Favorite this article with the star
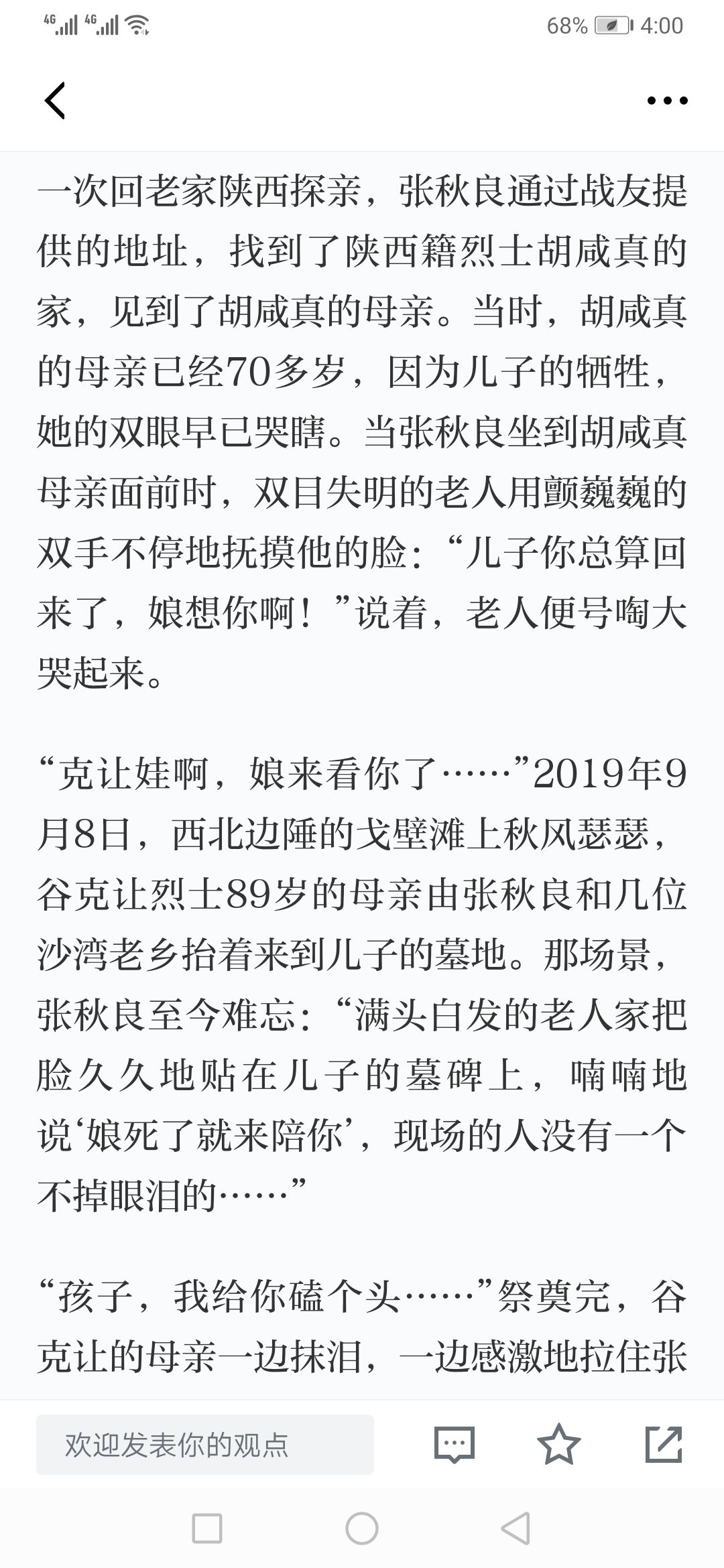724x1568 pixels. (x=559, y=1443)
